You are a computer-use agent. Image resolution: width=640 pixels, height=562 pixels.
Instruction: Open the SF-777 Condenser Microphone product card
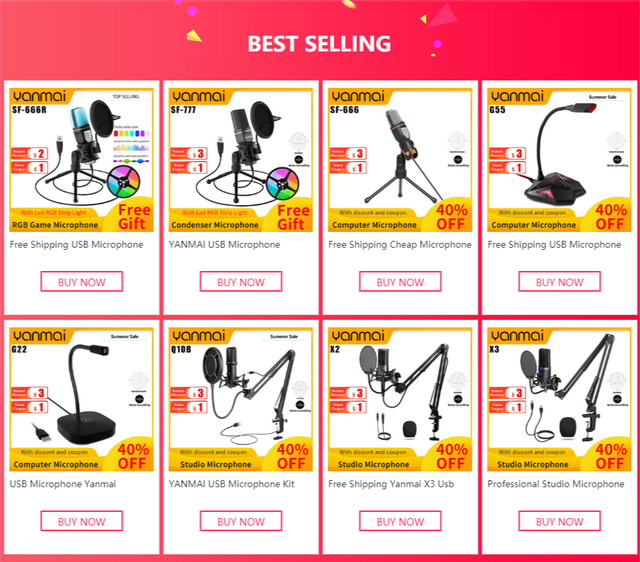coord(241,160)
